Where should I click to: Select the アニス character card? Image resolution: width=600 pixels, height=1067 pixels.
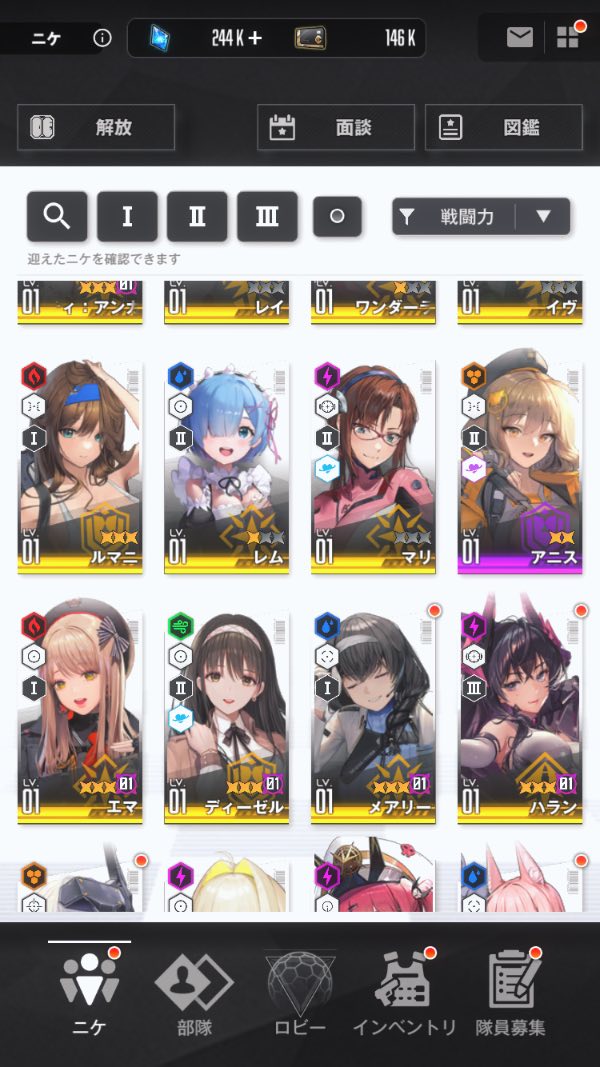(519, 466)
